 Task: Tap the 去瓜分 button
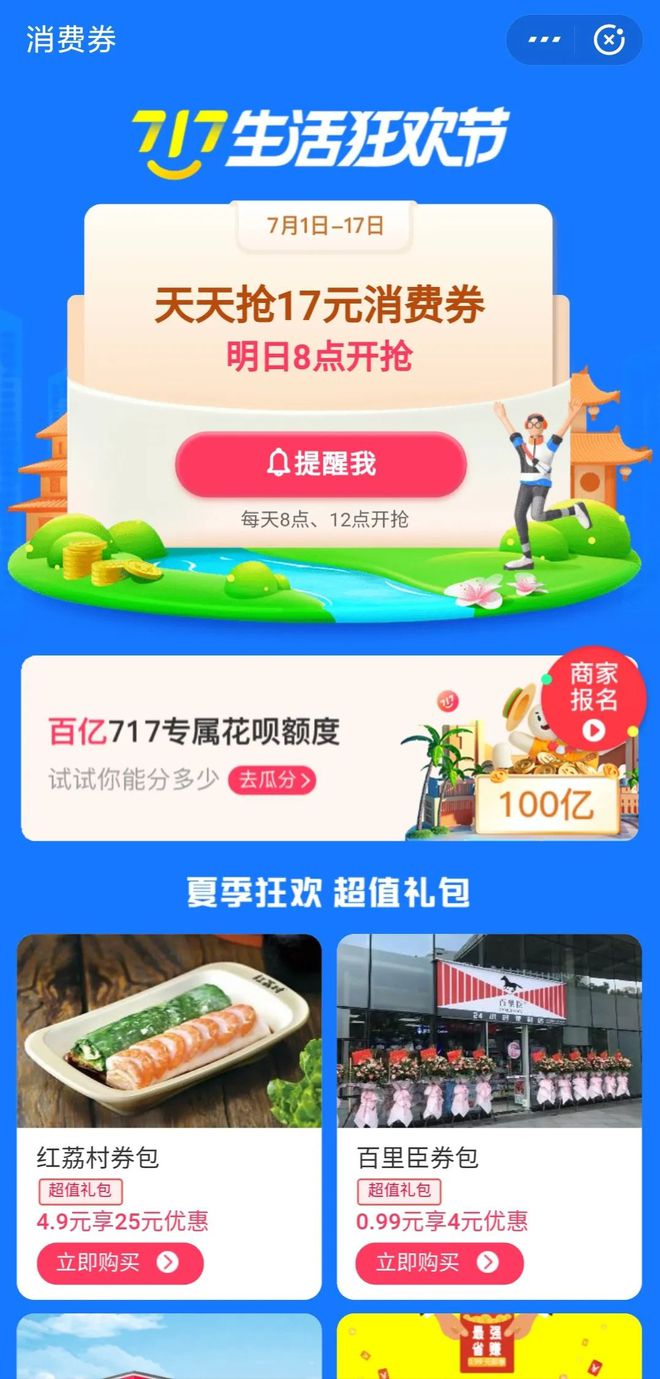pos(272,780)
